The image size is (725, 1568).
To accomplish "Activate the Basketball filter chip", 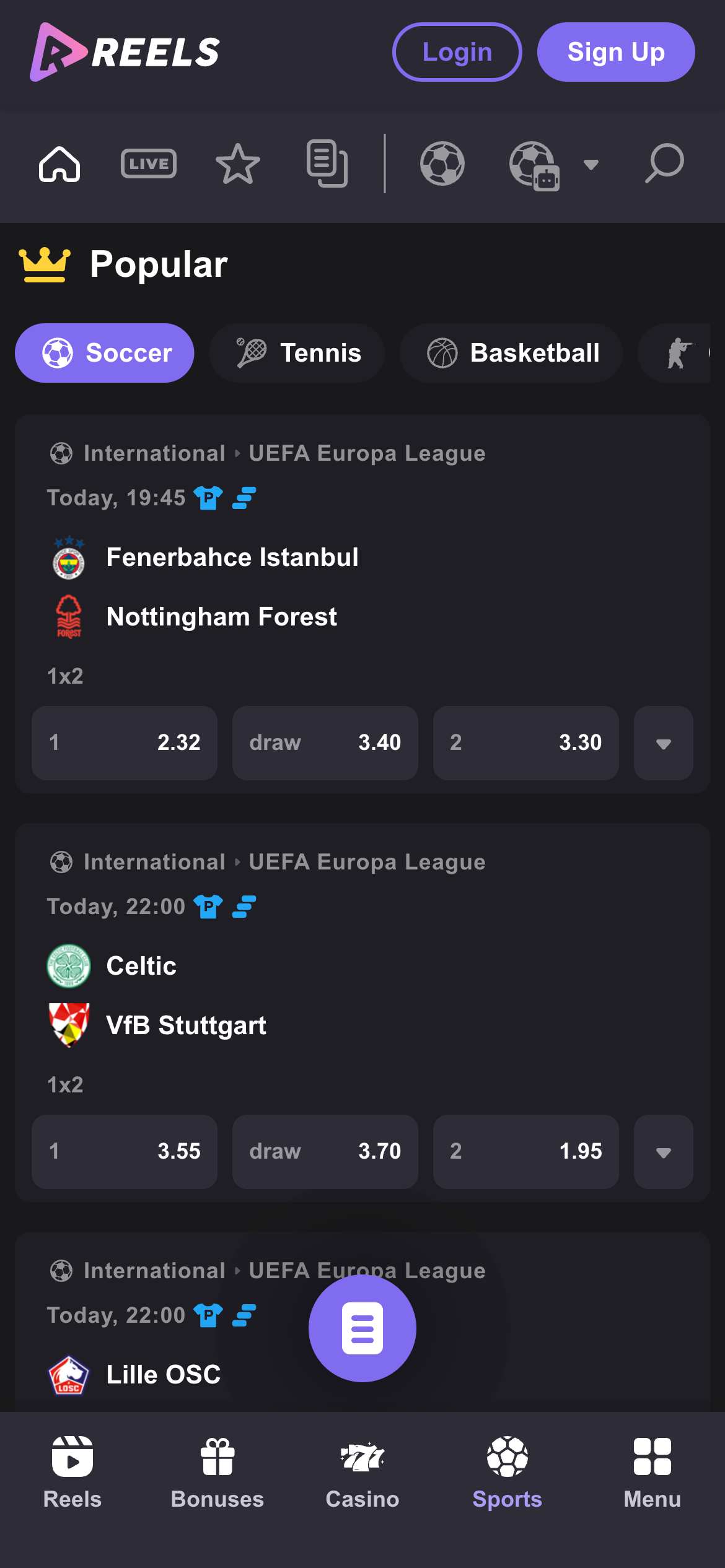I will [511, 352].
